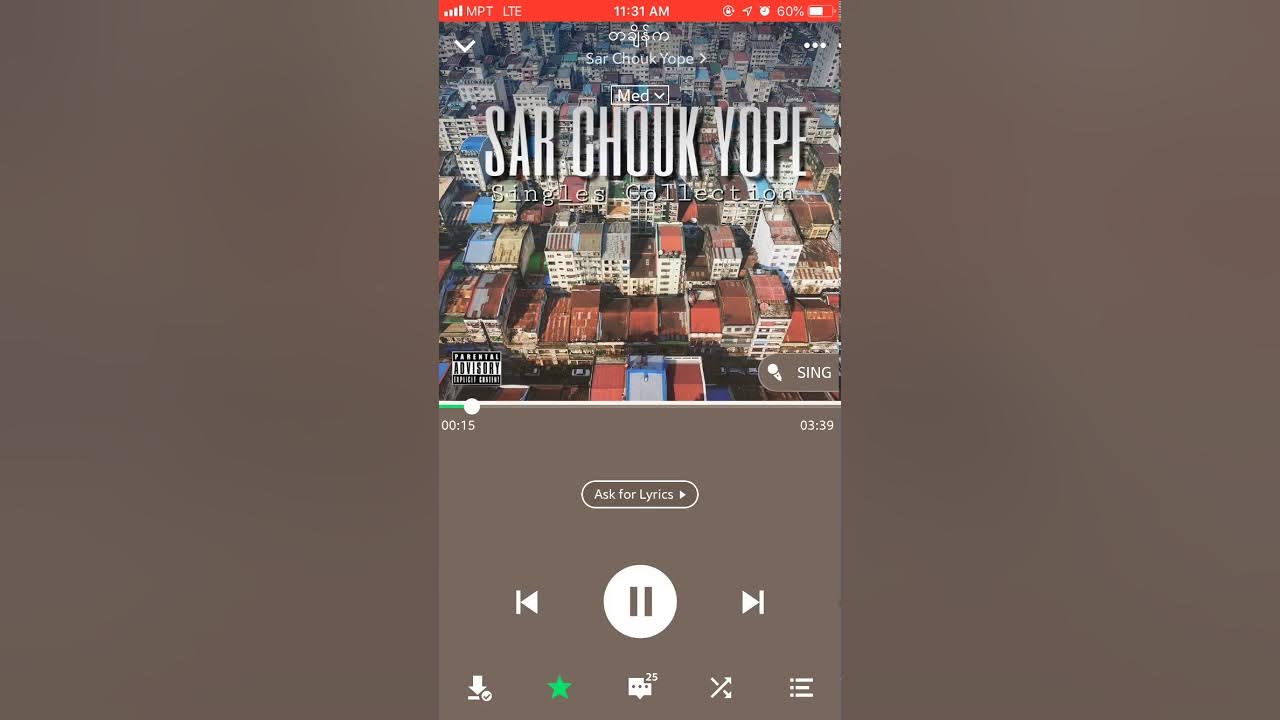Open the Med quality dropdown
The image size is (1280, 720).
point(640,95)
